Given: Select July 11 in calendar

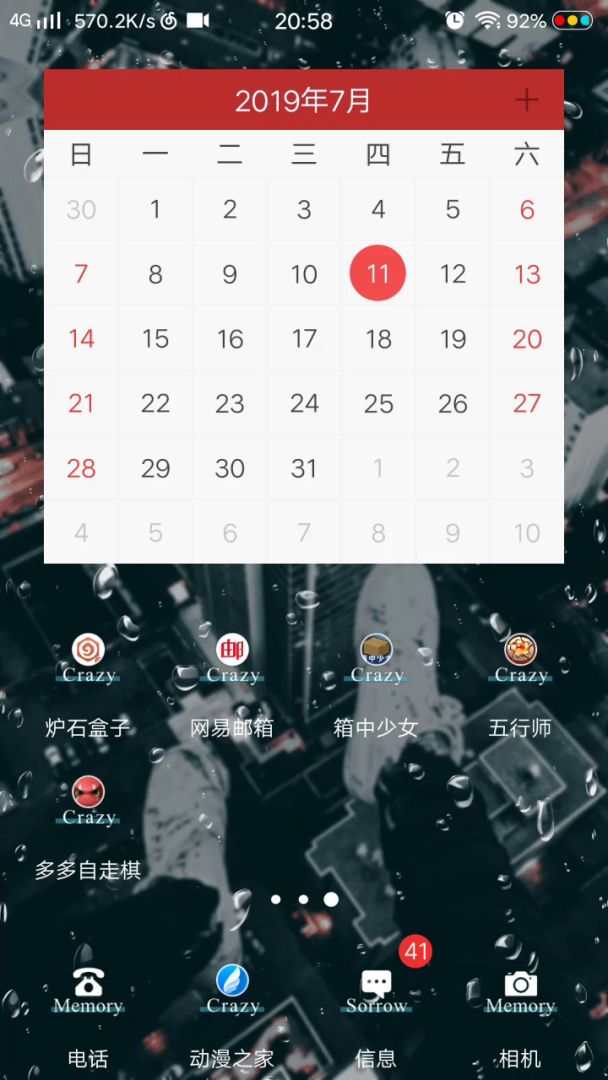Looking at the screenshot, I should click(378, 274).
